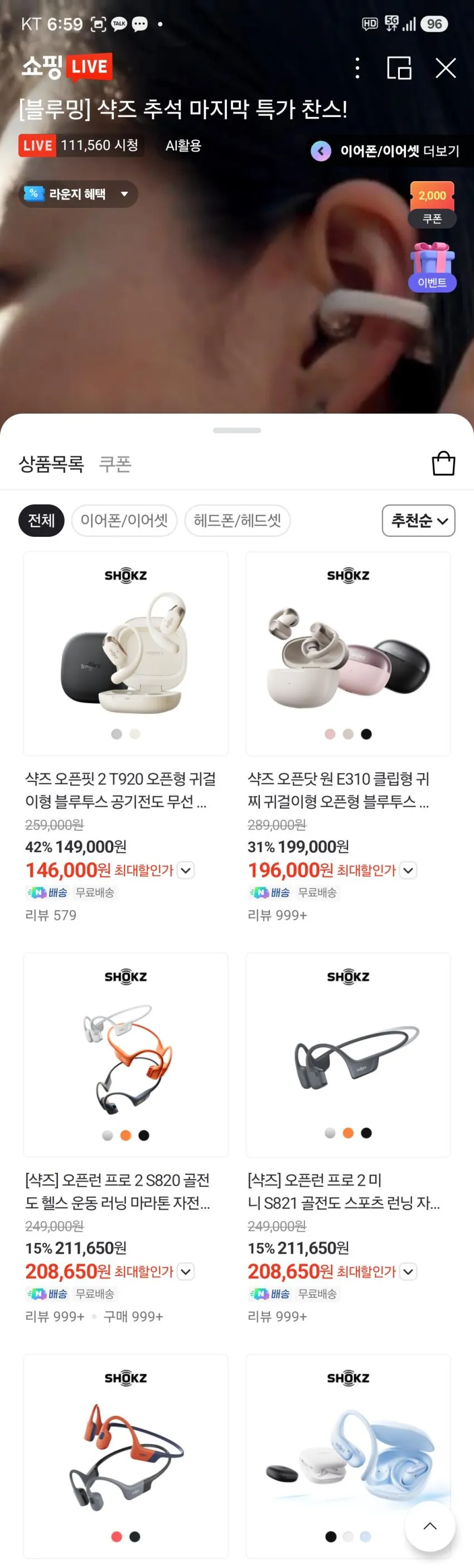Open the 이벤트 gift box
474x1568 pixels.
(432, 267)
